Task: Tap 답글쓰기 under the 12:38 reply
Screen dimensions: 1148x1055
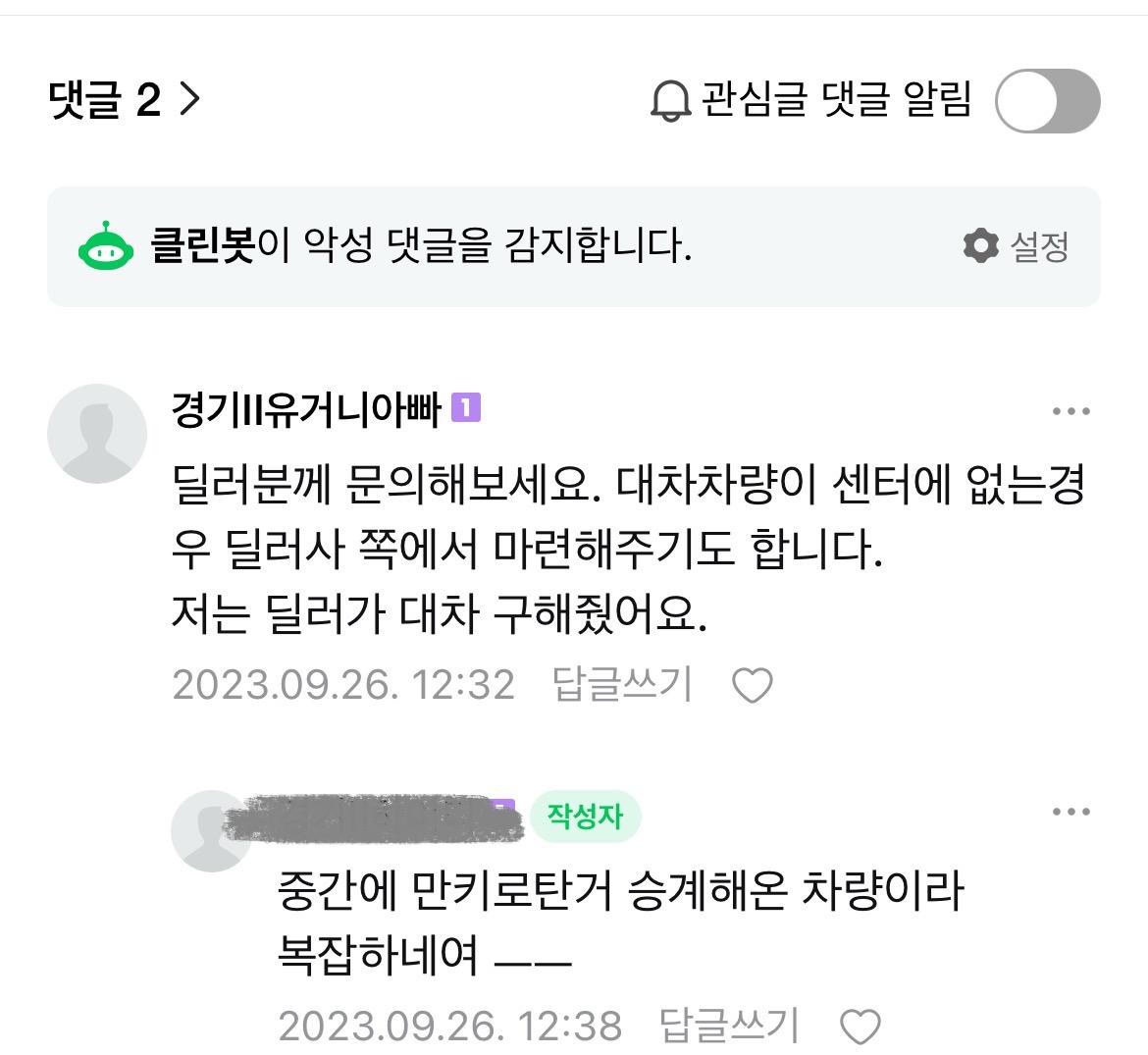Action: tap(729, 1026)
